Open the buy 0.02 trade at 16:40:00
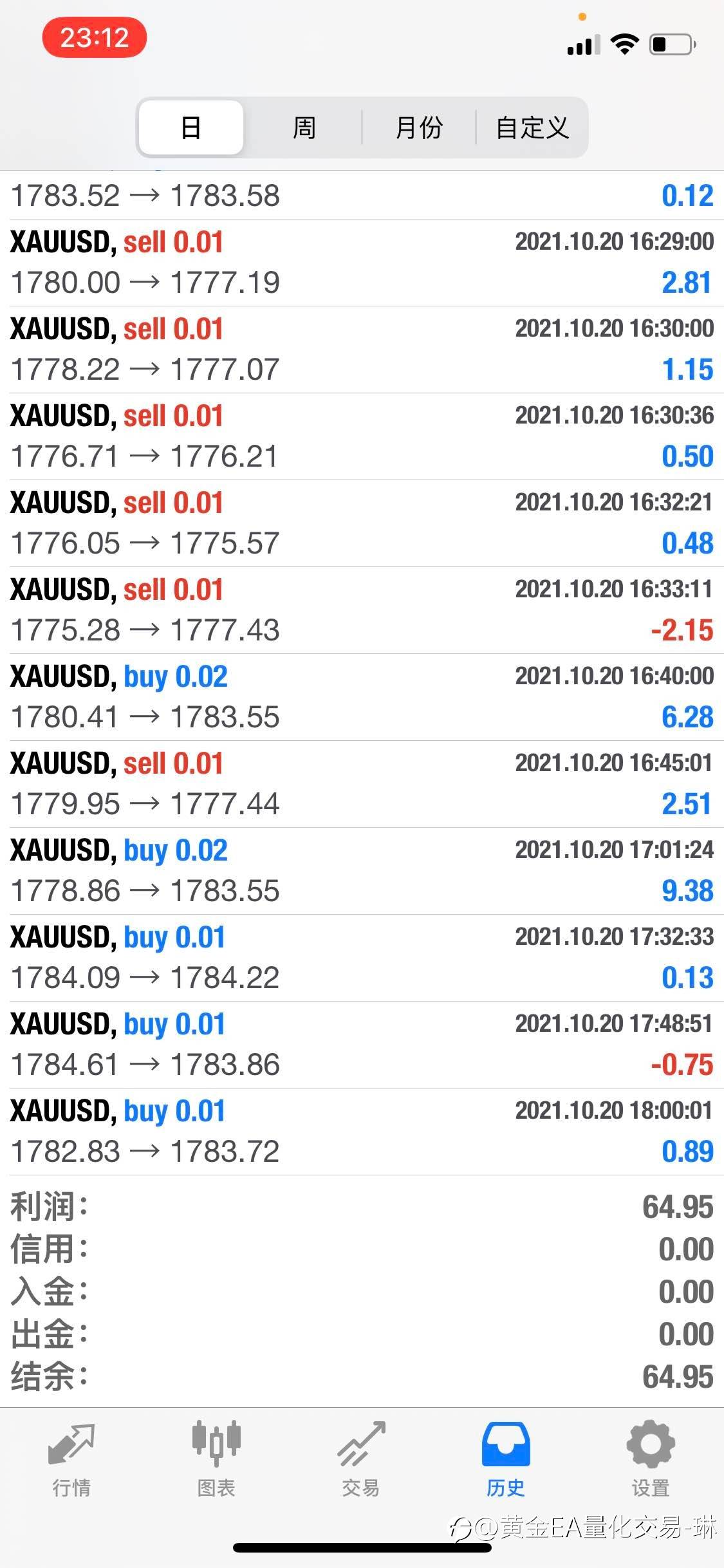Image resolution: width=724 pixels, height=1568 pixels. pos(362,697)
